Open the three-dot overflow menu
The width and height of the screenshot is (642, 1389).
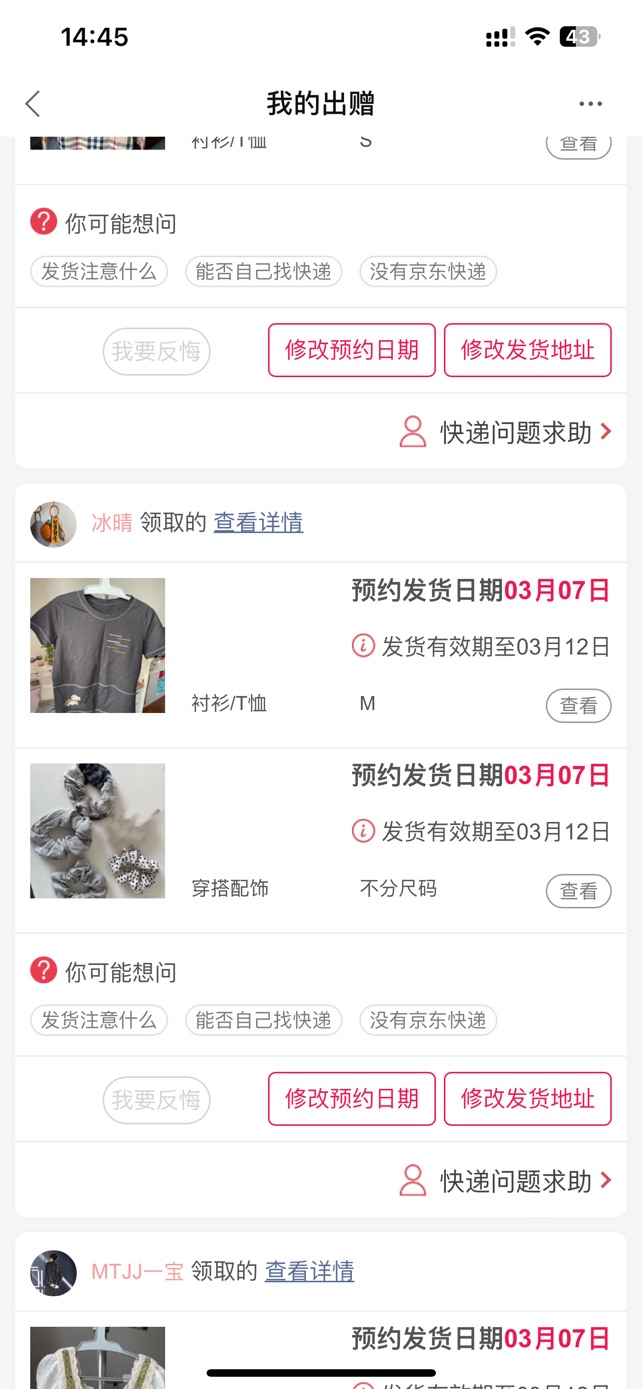pyautogui.click(x=590, y=104)
